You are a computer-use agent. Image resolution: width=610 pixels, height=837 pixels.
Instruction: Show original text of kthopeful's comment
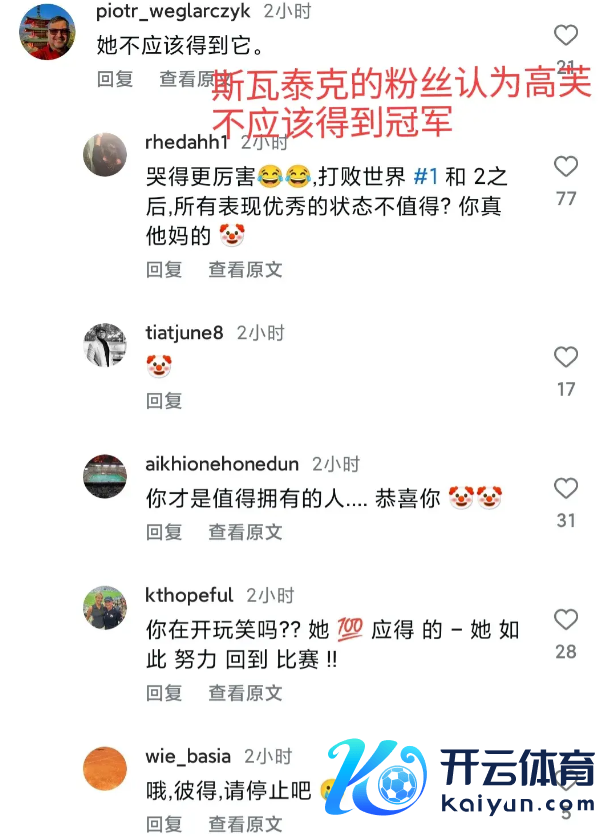(x=245, y=693)
